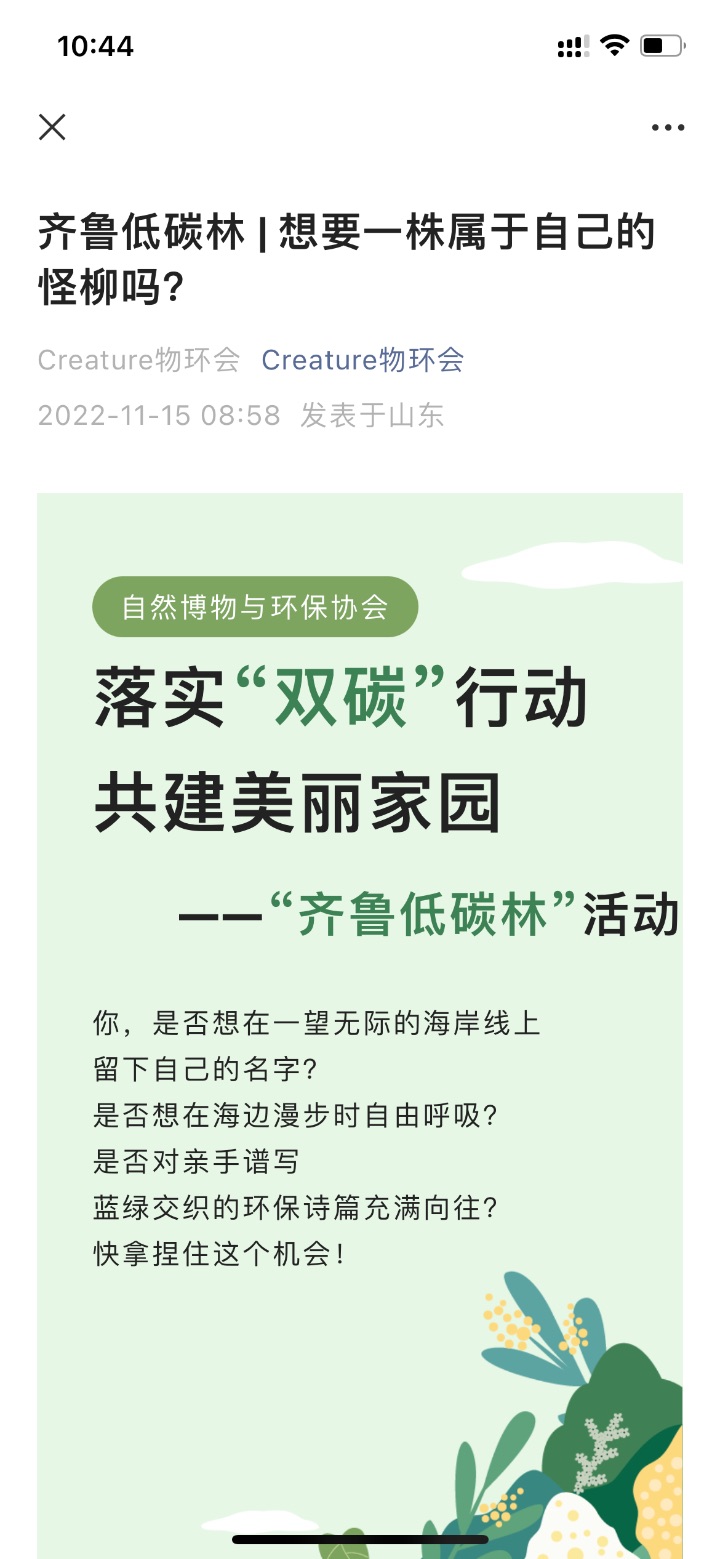Open the blue Creature物环会 account link
This screenshot has height=1559, width=720.
362,360
